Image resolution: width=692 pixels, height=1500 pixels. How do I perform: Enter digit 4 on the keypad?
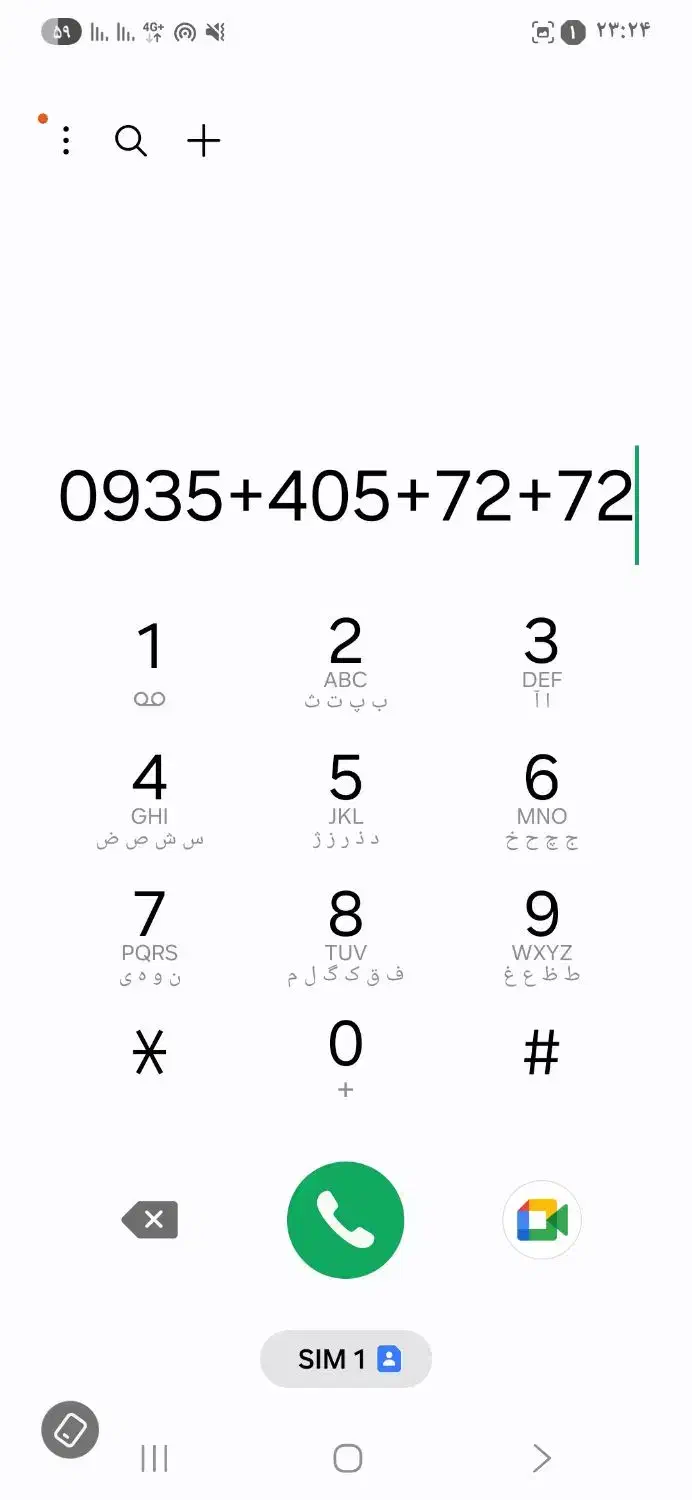click(x=150, y=798)
